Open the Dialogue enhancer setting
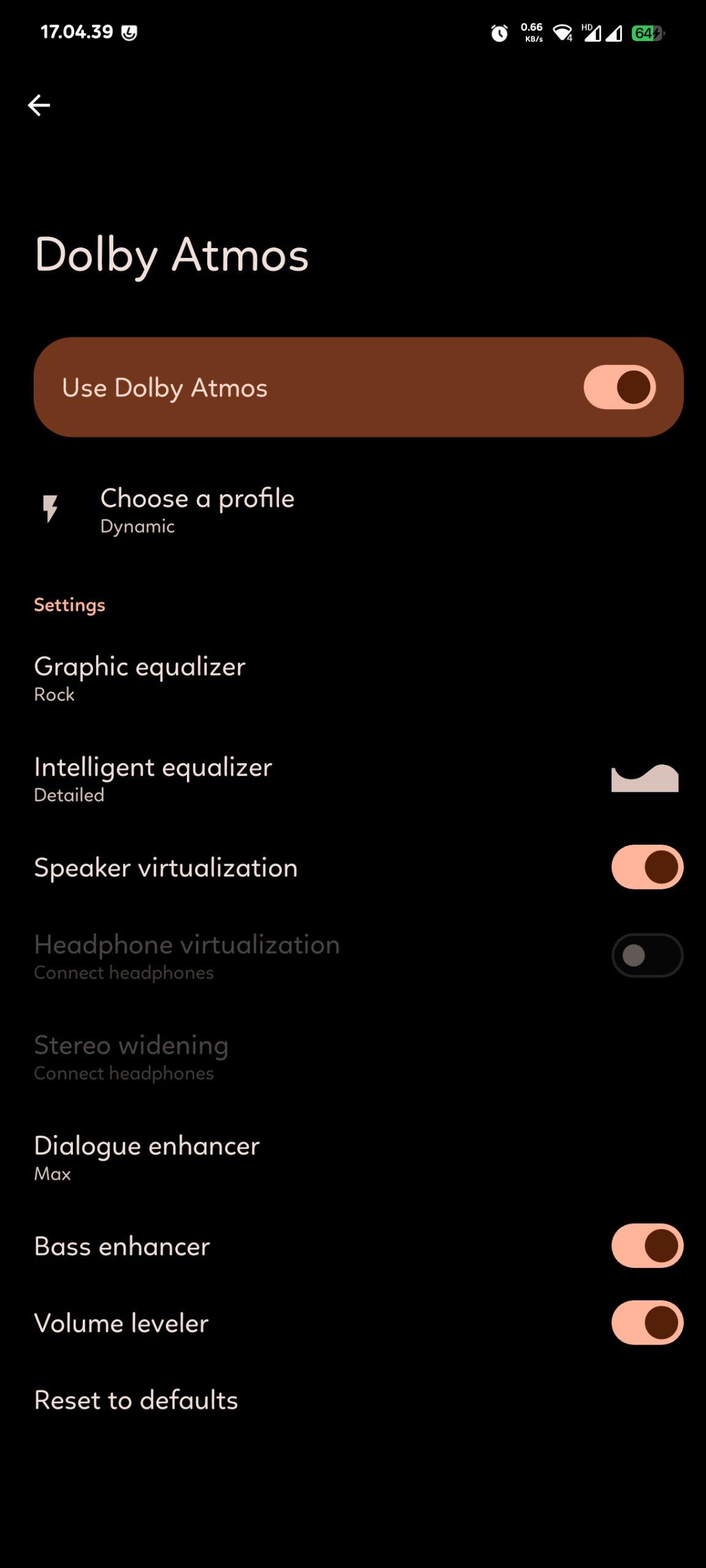Screen dimensions: 706x1568 [x=147, y=1156]
